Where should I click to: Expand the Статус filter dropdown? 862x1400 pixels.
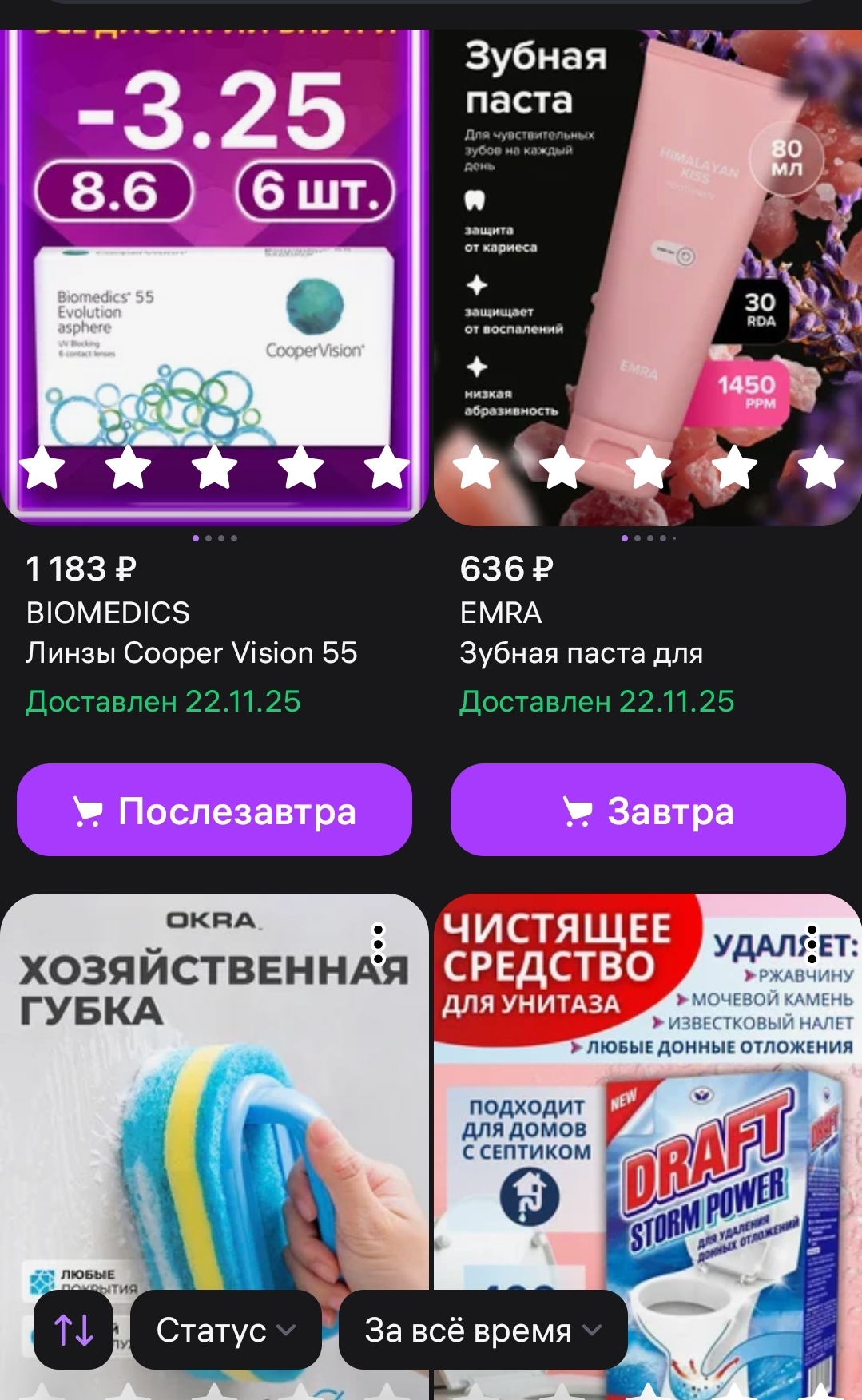[226, 1330]
